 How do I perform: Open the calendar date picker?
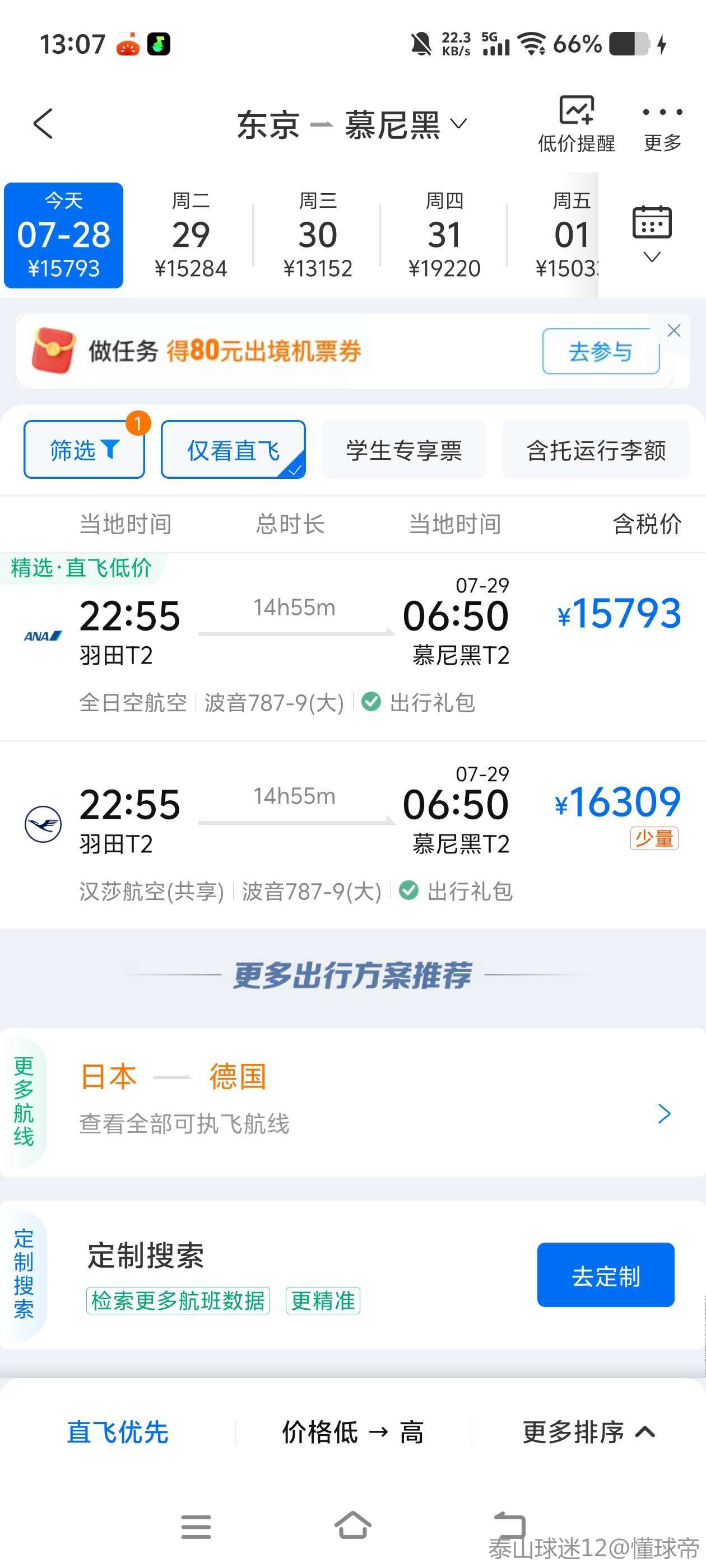click(651, 234)
